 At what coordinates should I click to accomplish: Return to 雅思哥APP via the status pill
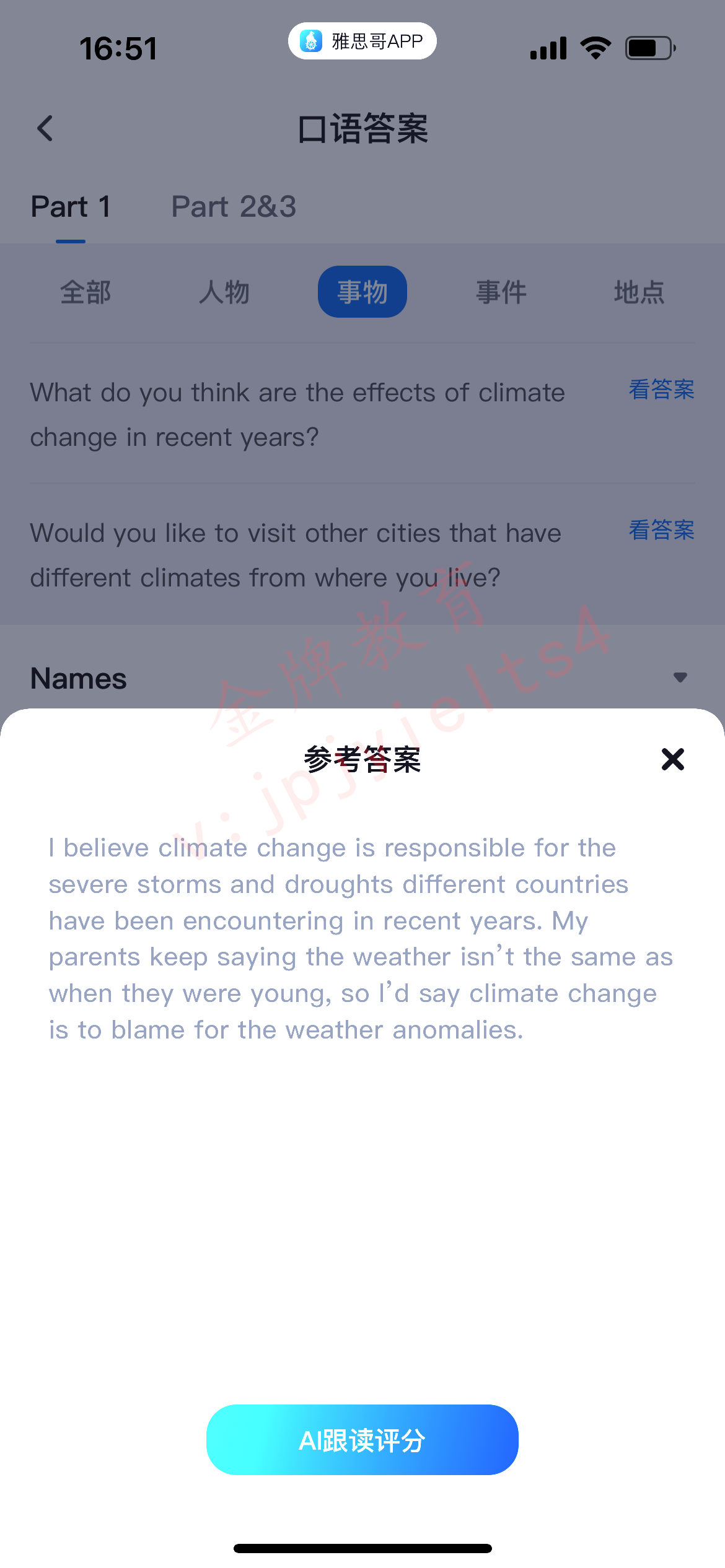tap(362, 41)
